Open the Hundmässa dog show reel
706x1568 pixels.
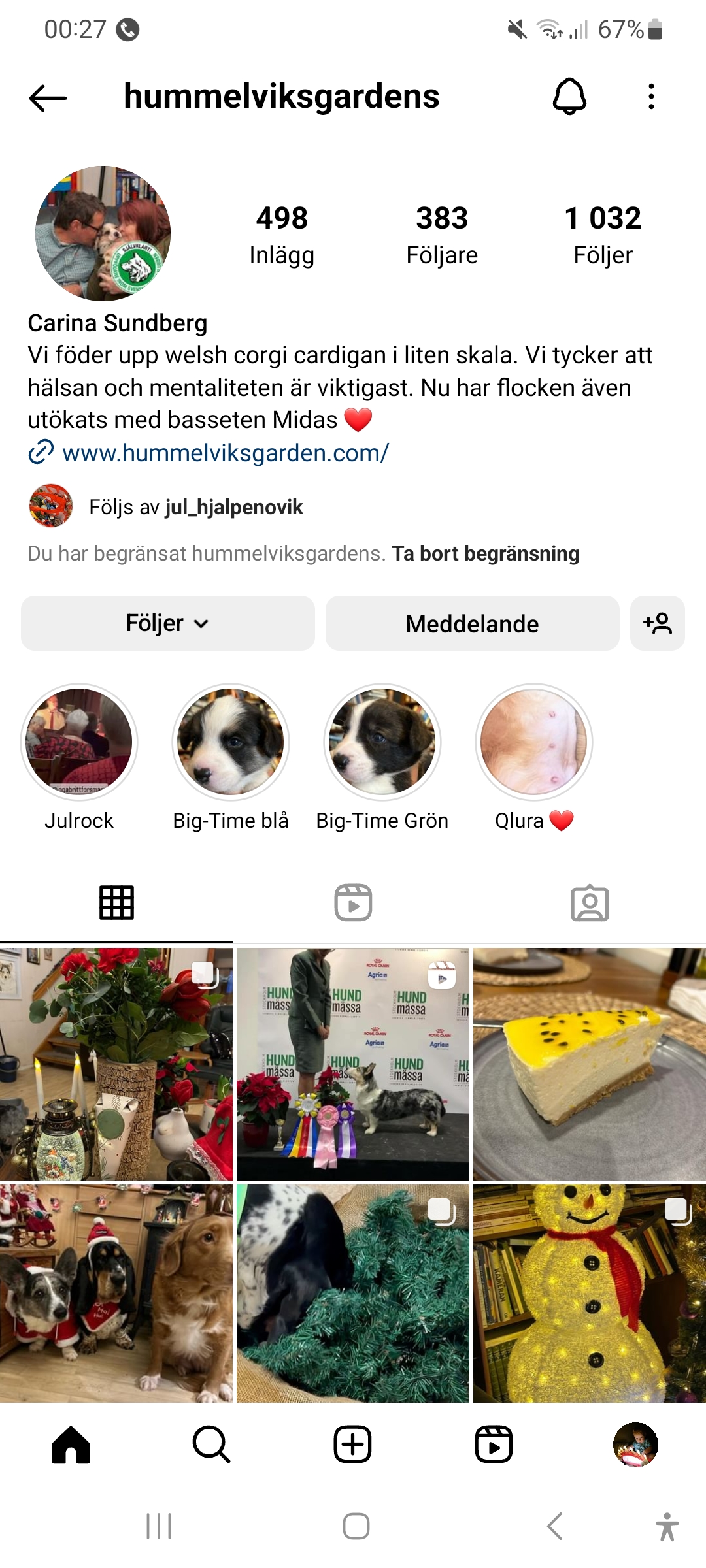pos(353,1064)
